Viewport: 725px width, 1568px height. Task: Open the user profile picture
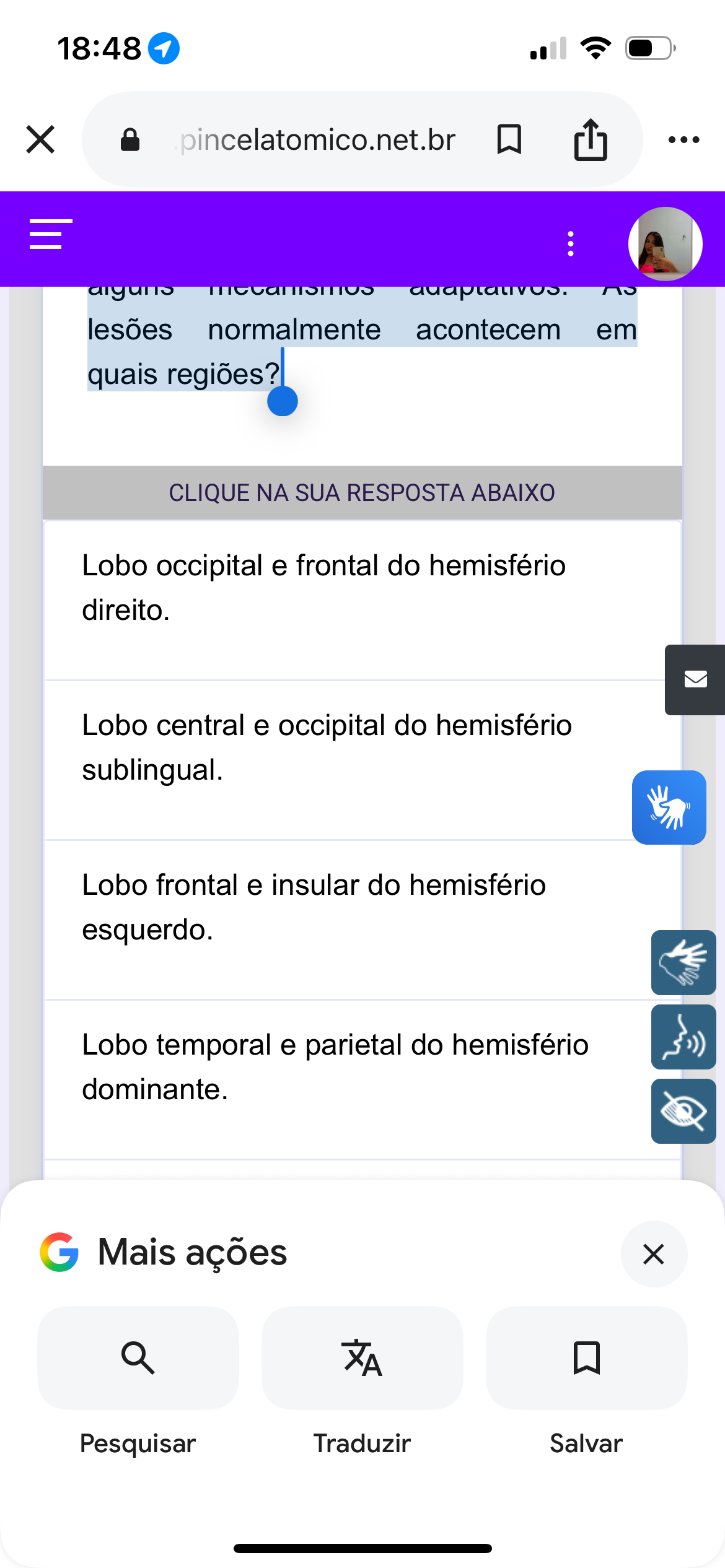pos(665,243)
